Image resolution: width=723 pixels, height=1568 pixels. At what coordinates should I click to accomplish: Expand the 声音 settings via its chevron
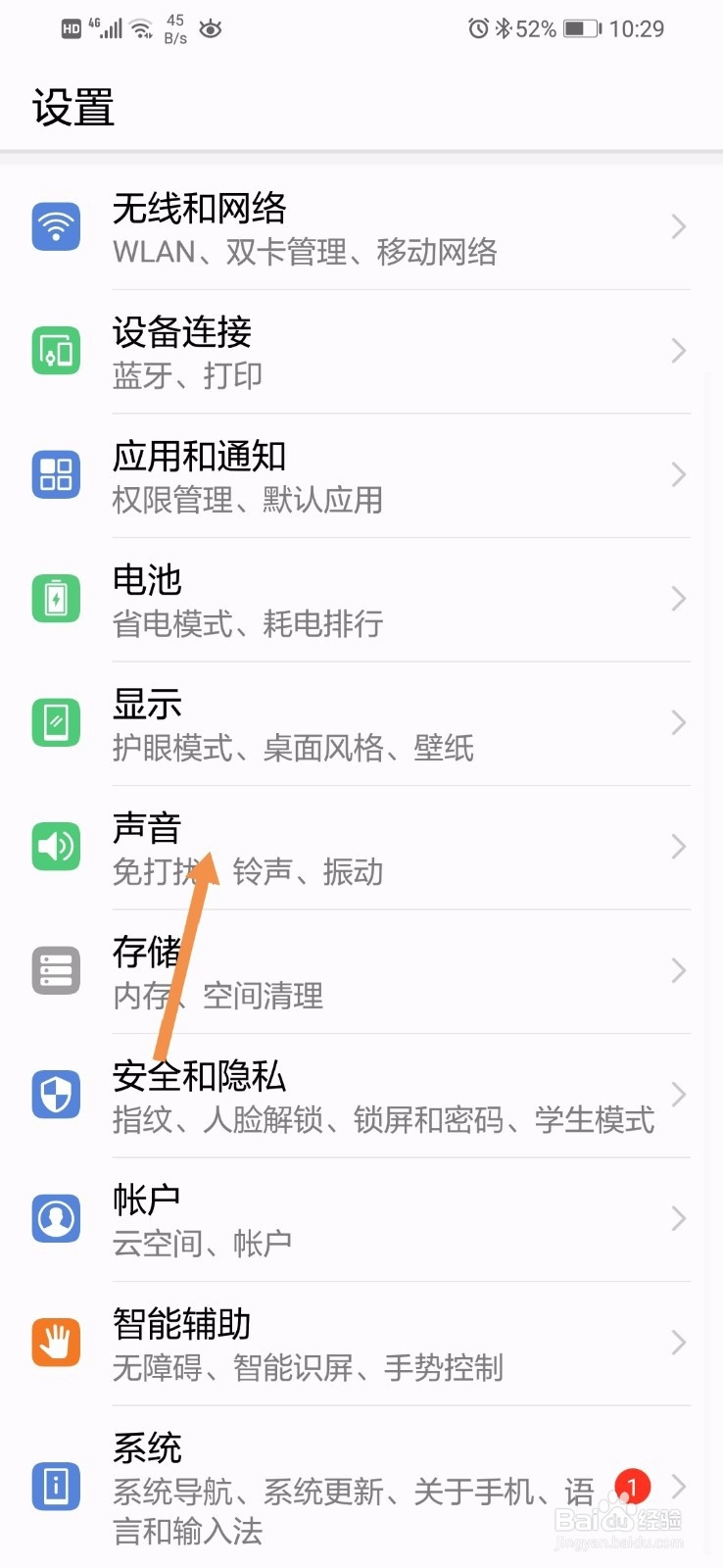678,847
